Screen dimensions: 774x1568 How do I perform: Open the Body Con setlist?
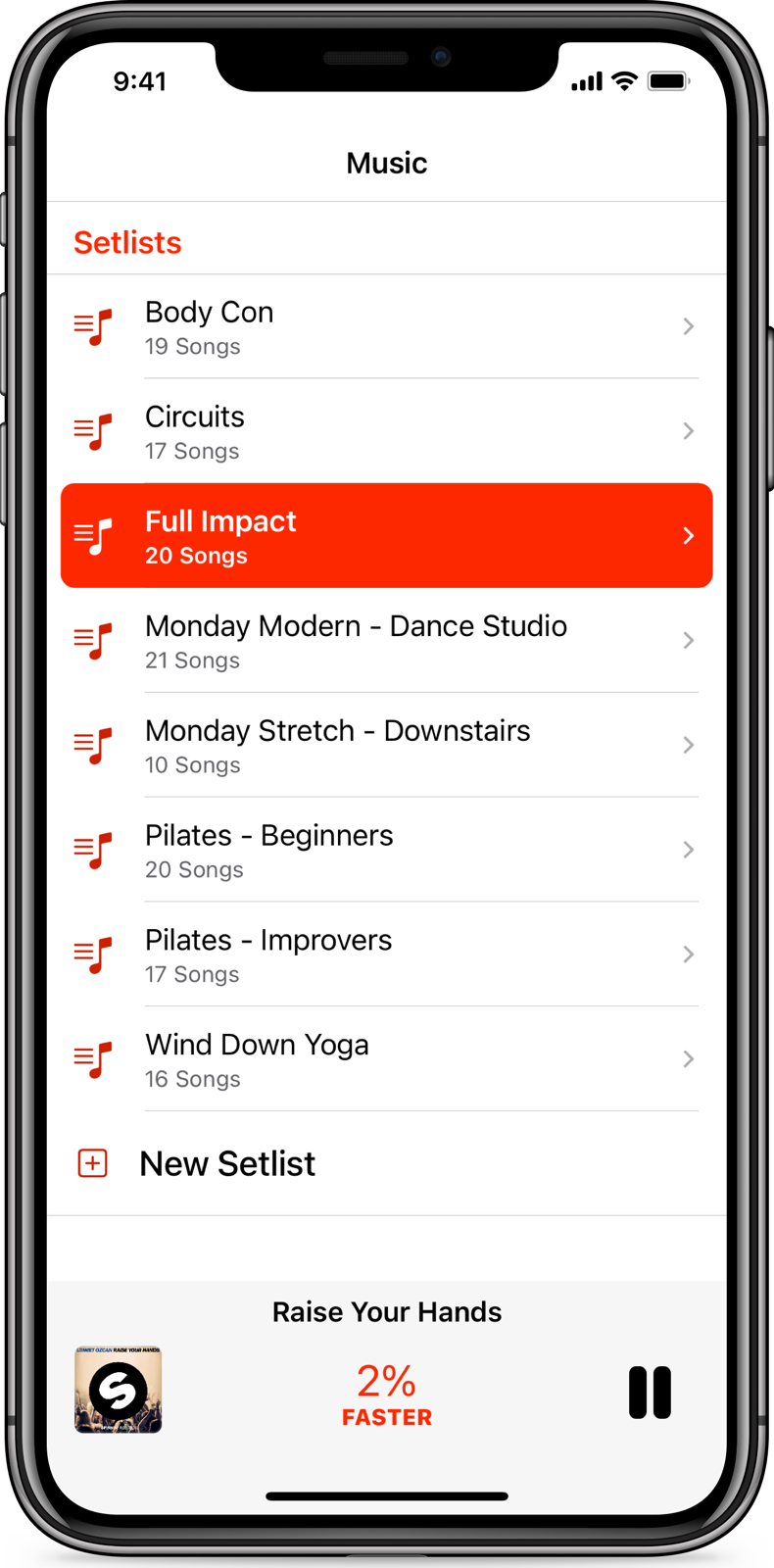pyautogui.click(x=386, y=326)
